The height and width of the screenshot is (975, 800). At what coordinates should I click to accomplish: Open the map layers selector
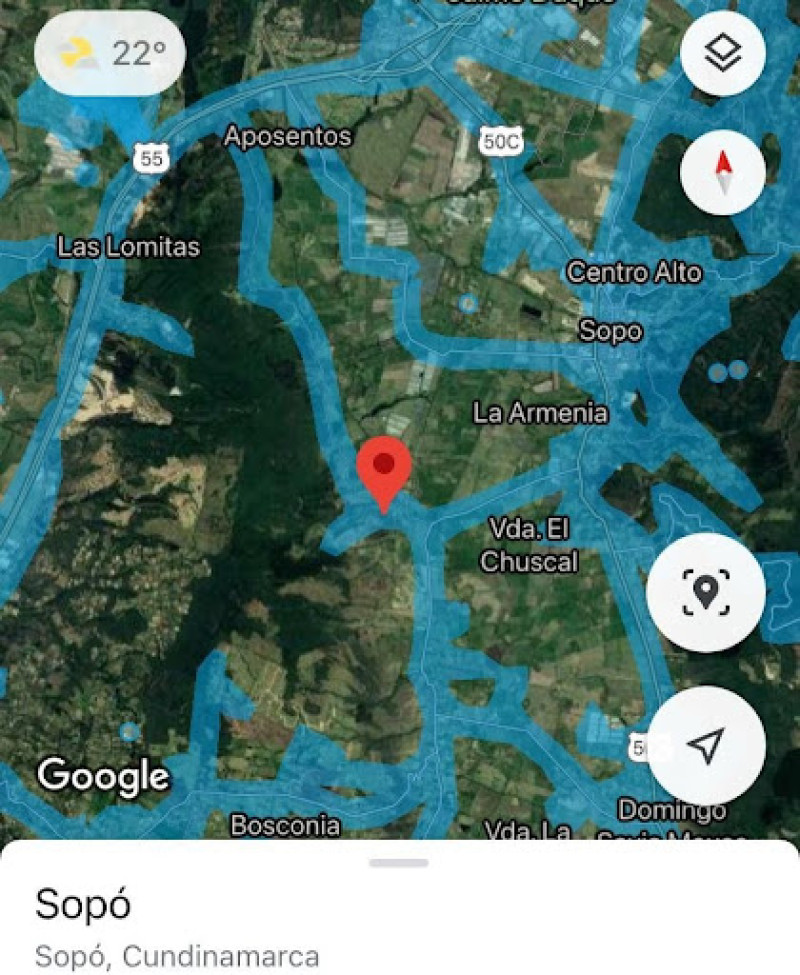tap(723, 54)
